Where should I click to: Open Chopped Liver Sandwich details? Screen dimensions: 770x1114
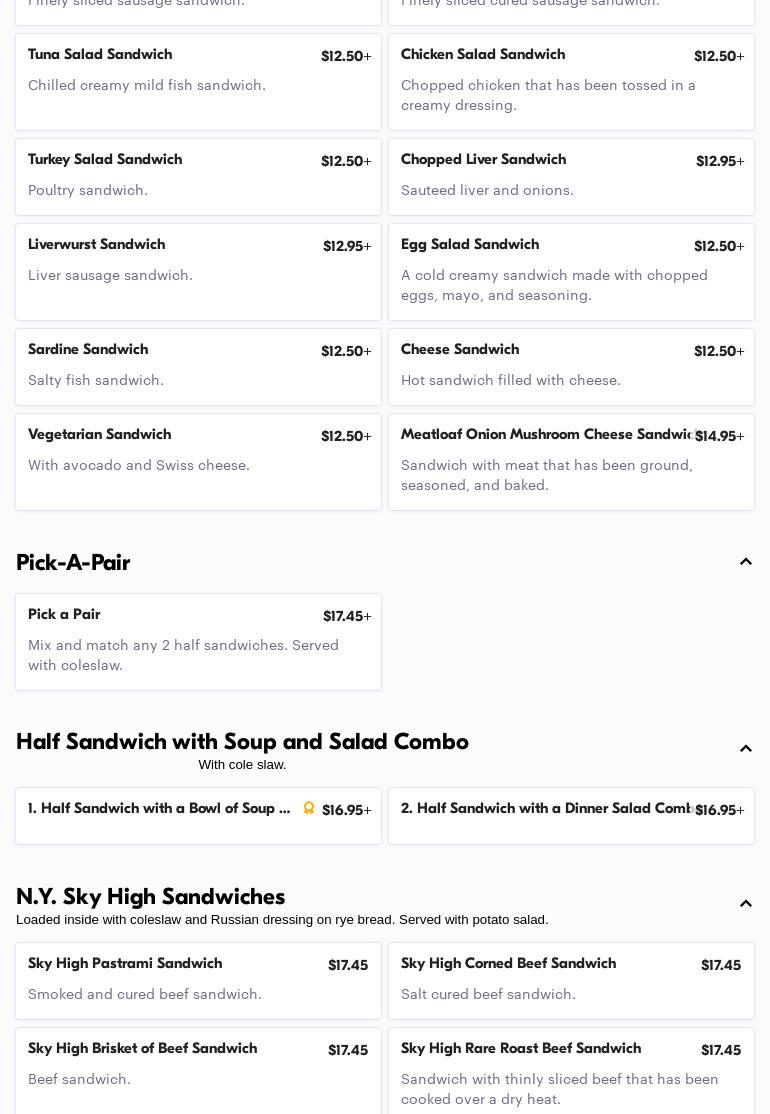(571, 177)
